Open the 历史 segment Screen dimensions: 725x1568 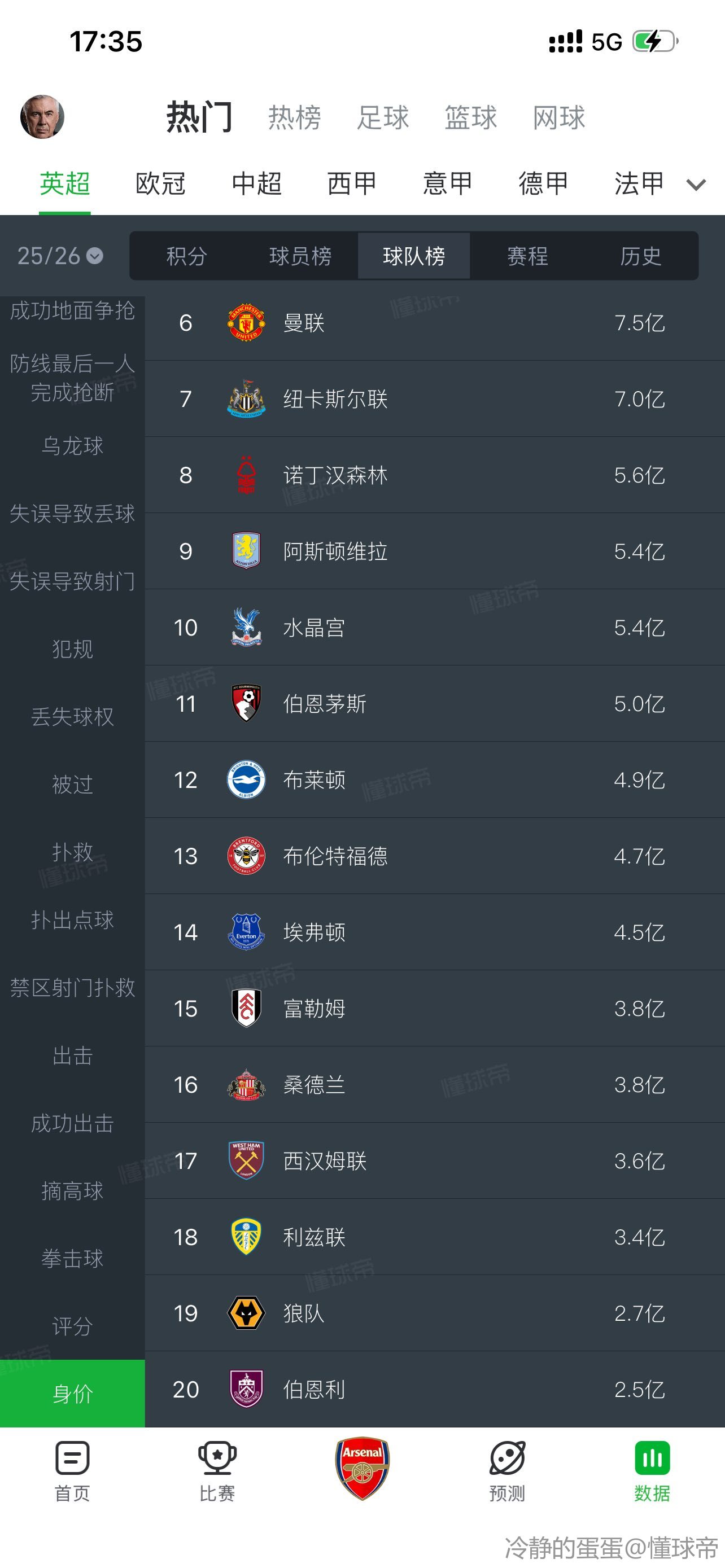click(x=641, y=256)
